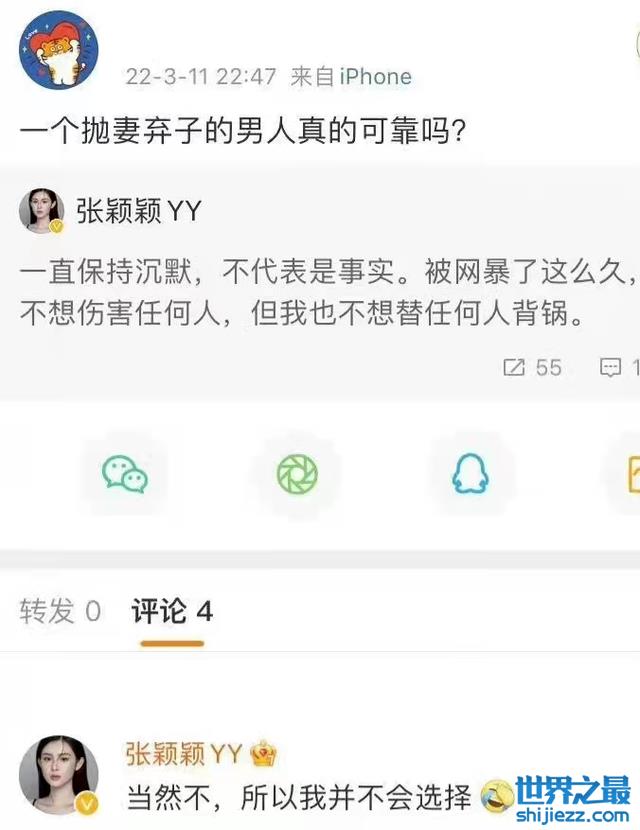Select the 评论 4 tab

coord(172,611)
